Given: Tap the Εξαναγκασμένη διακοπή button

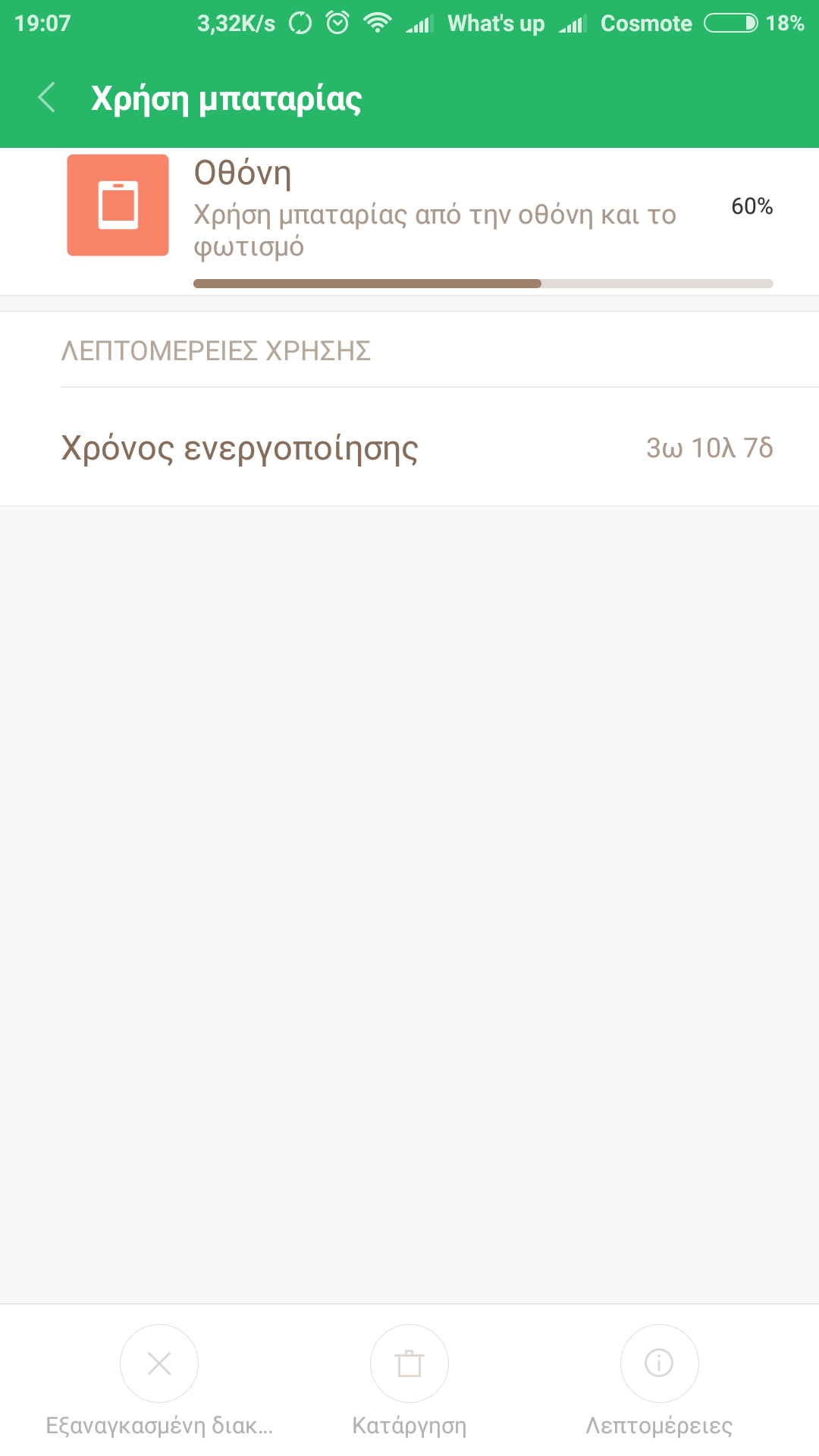Looking at the screenshot, I should pos(159,1363).
